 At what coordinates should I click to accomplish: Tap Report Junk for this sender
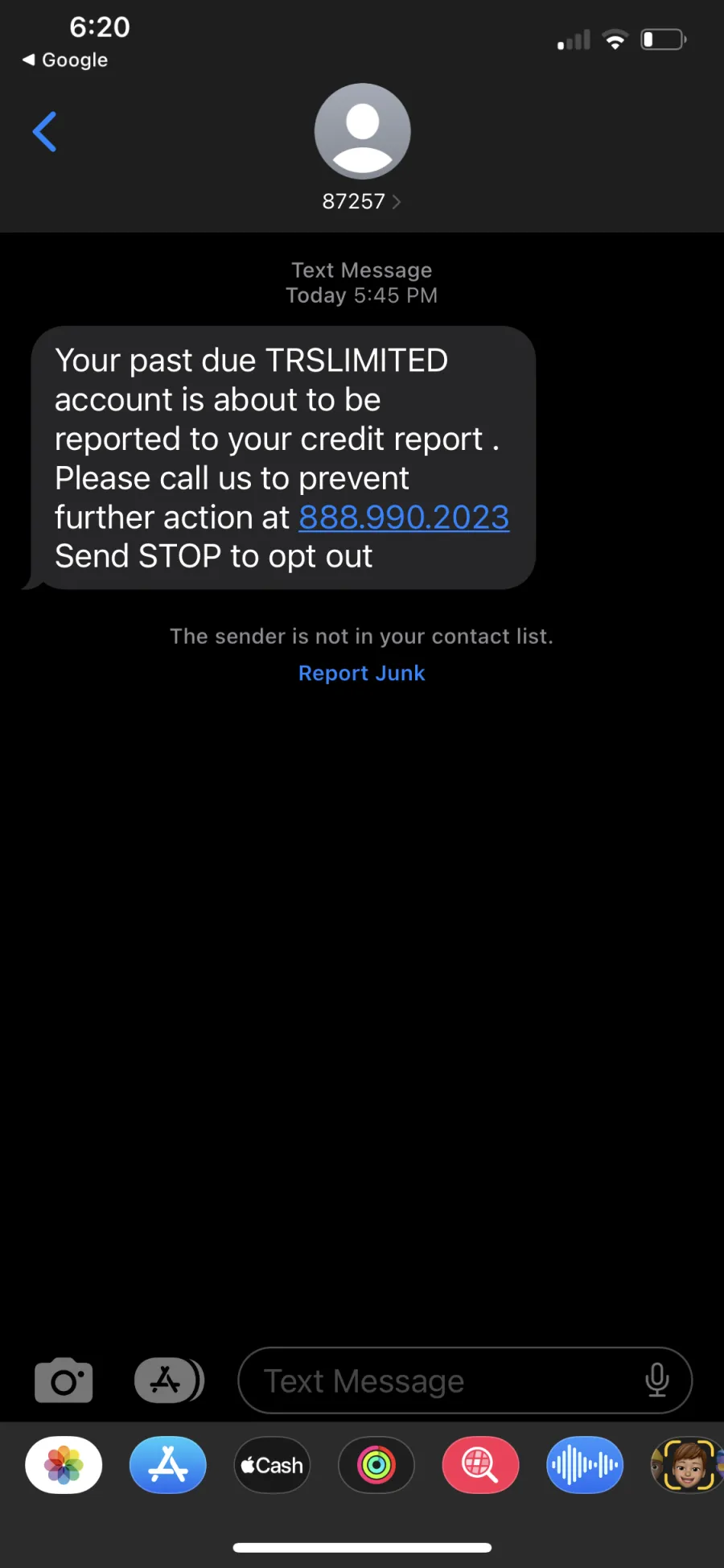[x=361, y=673]
